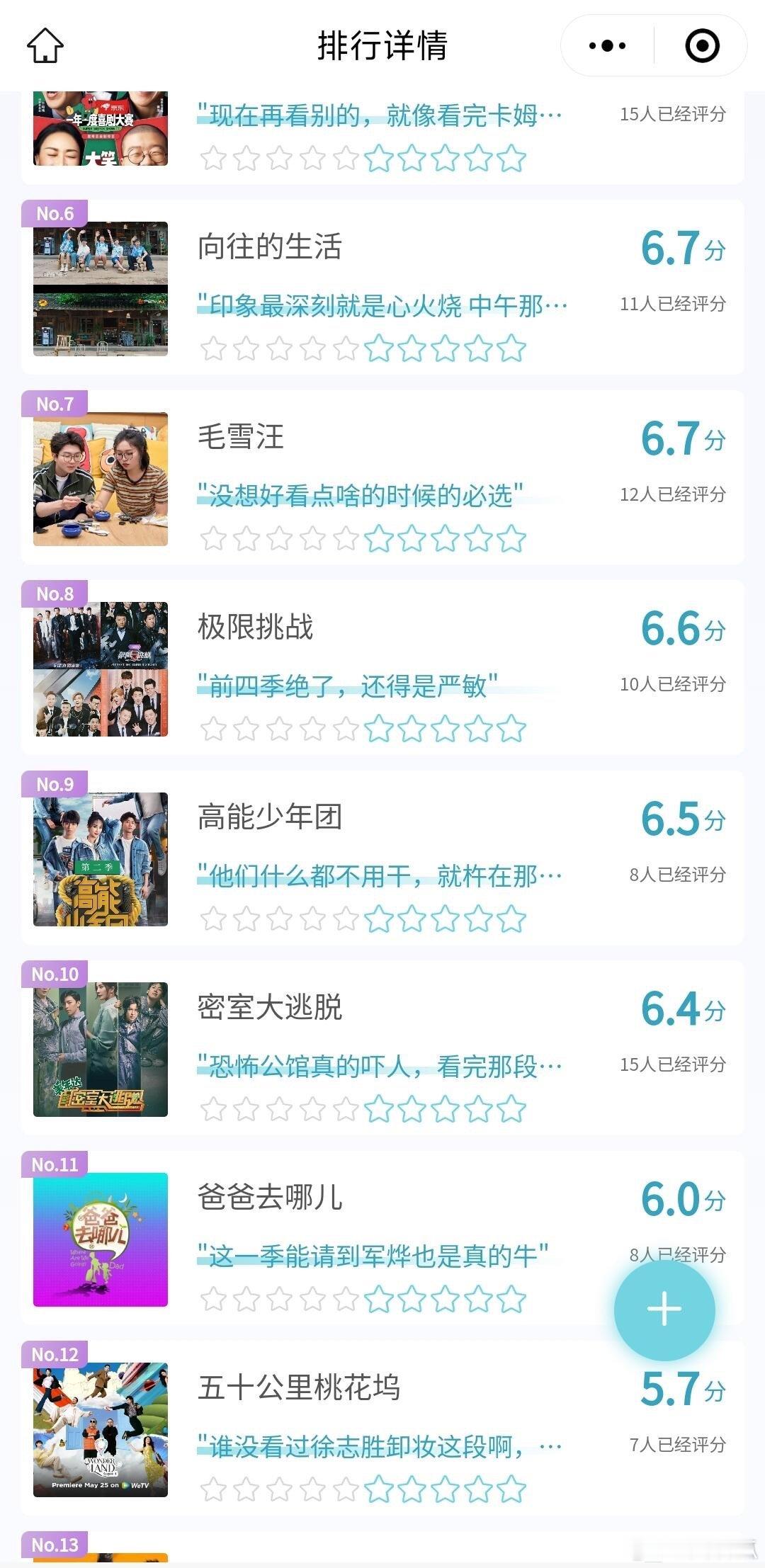View the 五十公里桃花坞 entry
Viewport: 765px width, 1568px height.
click(x=382, y=1428)
